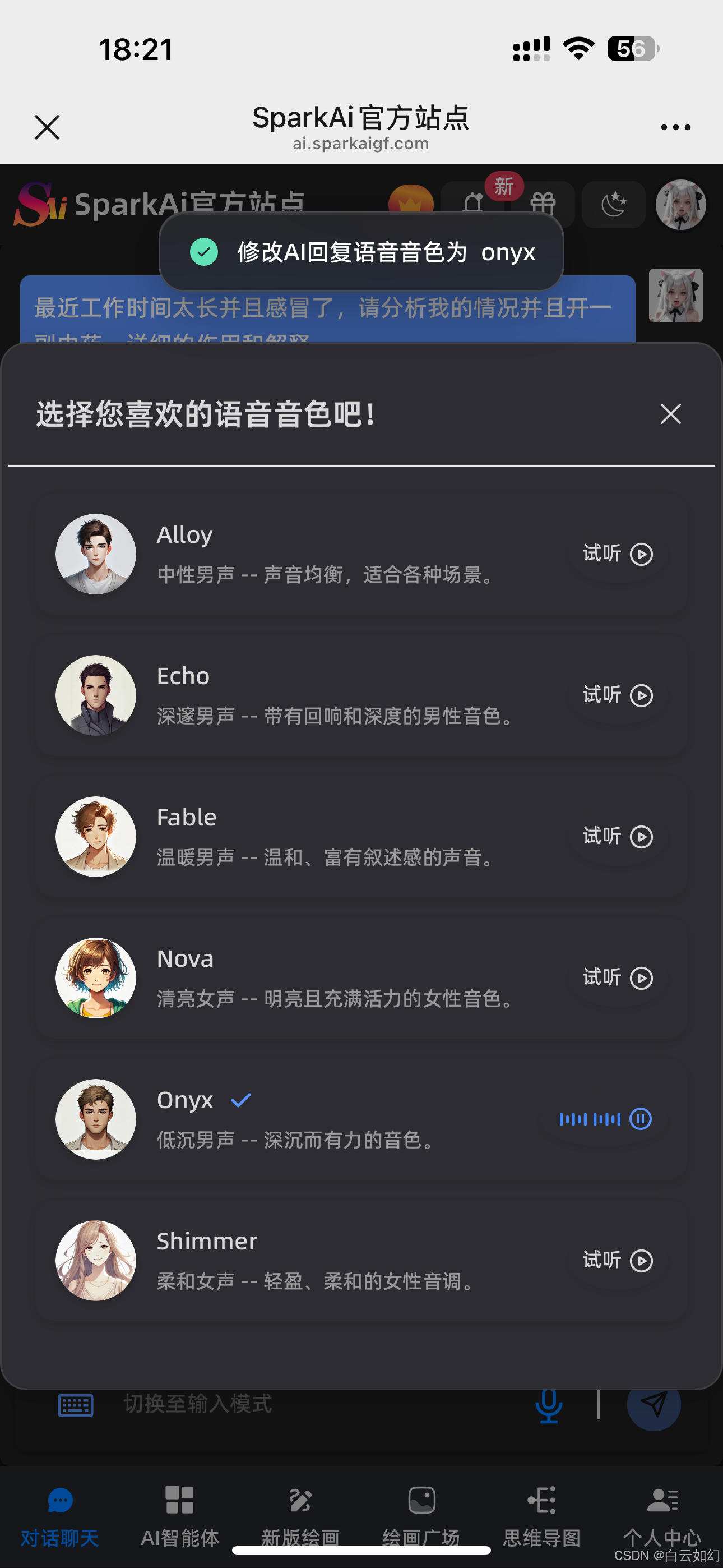Preview the Nova voice sample
This screenshot has width=723, height=1568.
617,977
